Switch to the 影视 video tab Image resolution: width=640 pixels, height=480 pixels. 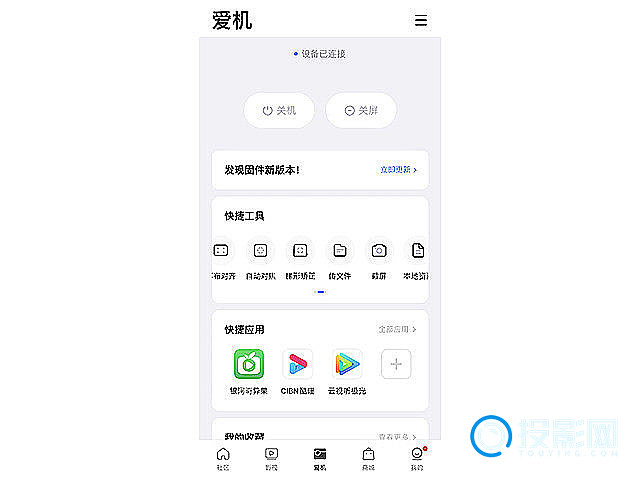[x=272, y=459]
